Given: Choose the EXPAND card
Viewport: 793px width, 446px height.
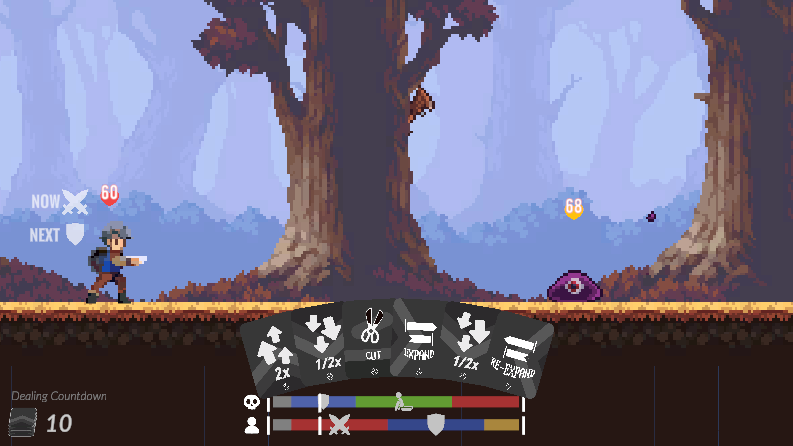Looking at the screenshot, I should point(418,338).
